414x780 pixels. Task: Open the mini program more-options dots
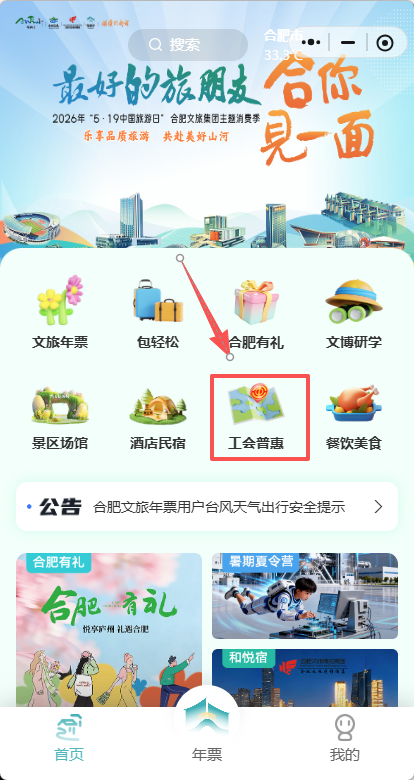[x=311, y=43]
